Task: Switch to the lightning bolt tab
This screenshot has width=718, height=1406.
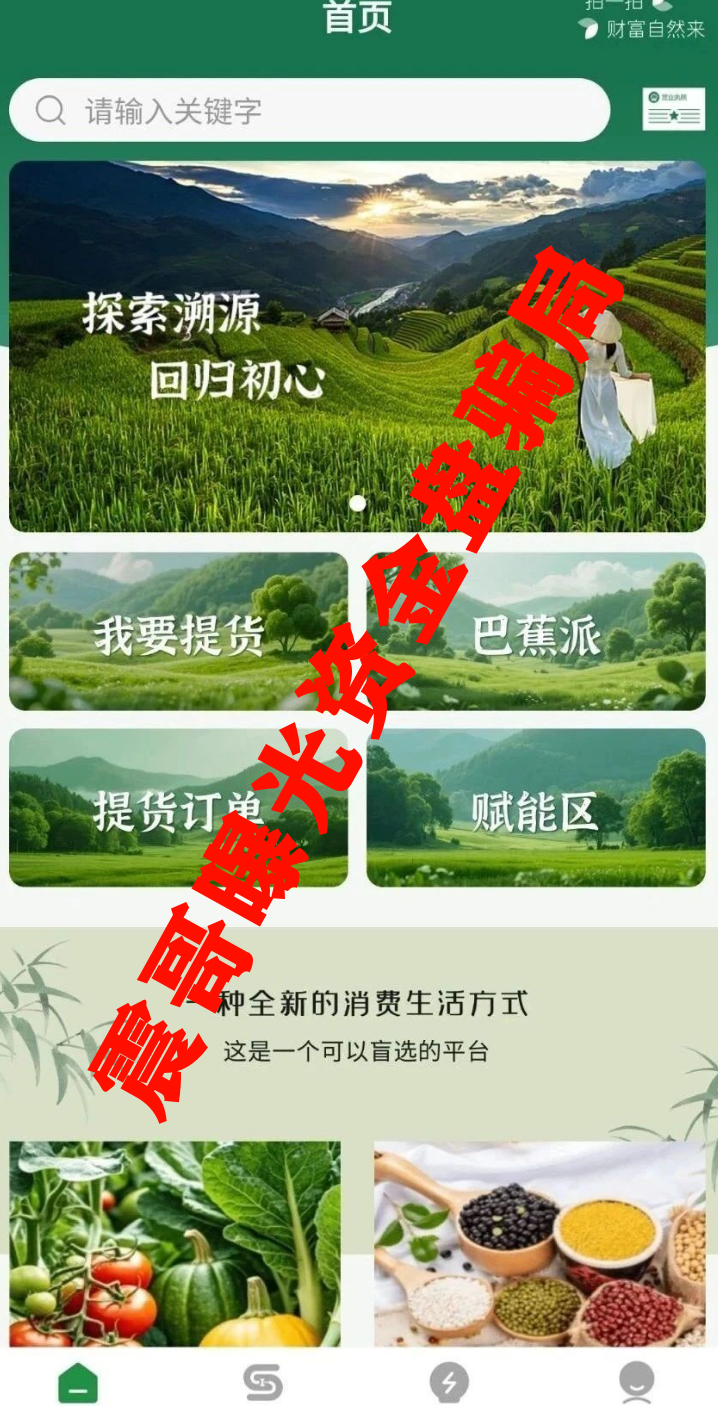Action: click(x=449, y=1383)
